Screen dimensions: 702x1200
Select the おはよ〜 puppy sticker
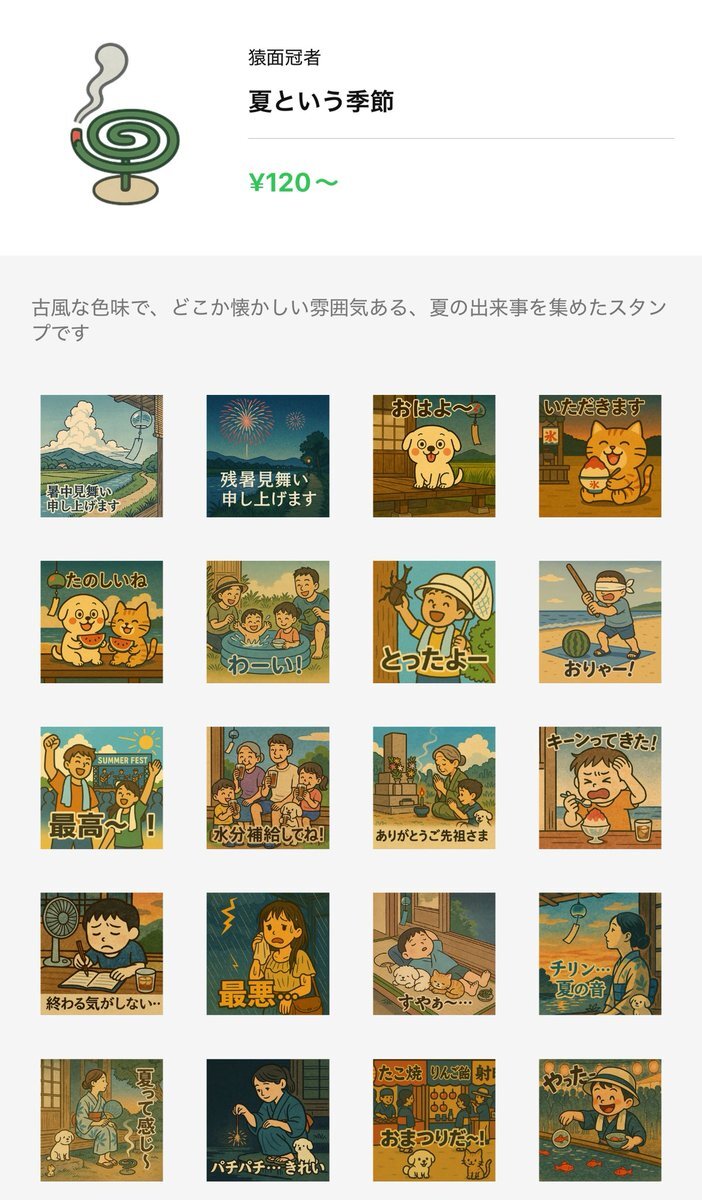(x=434, y=456)
